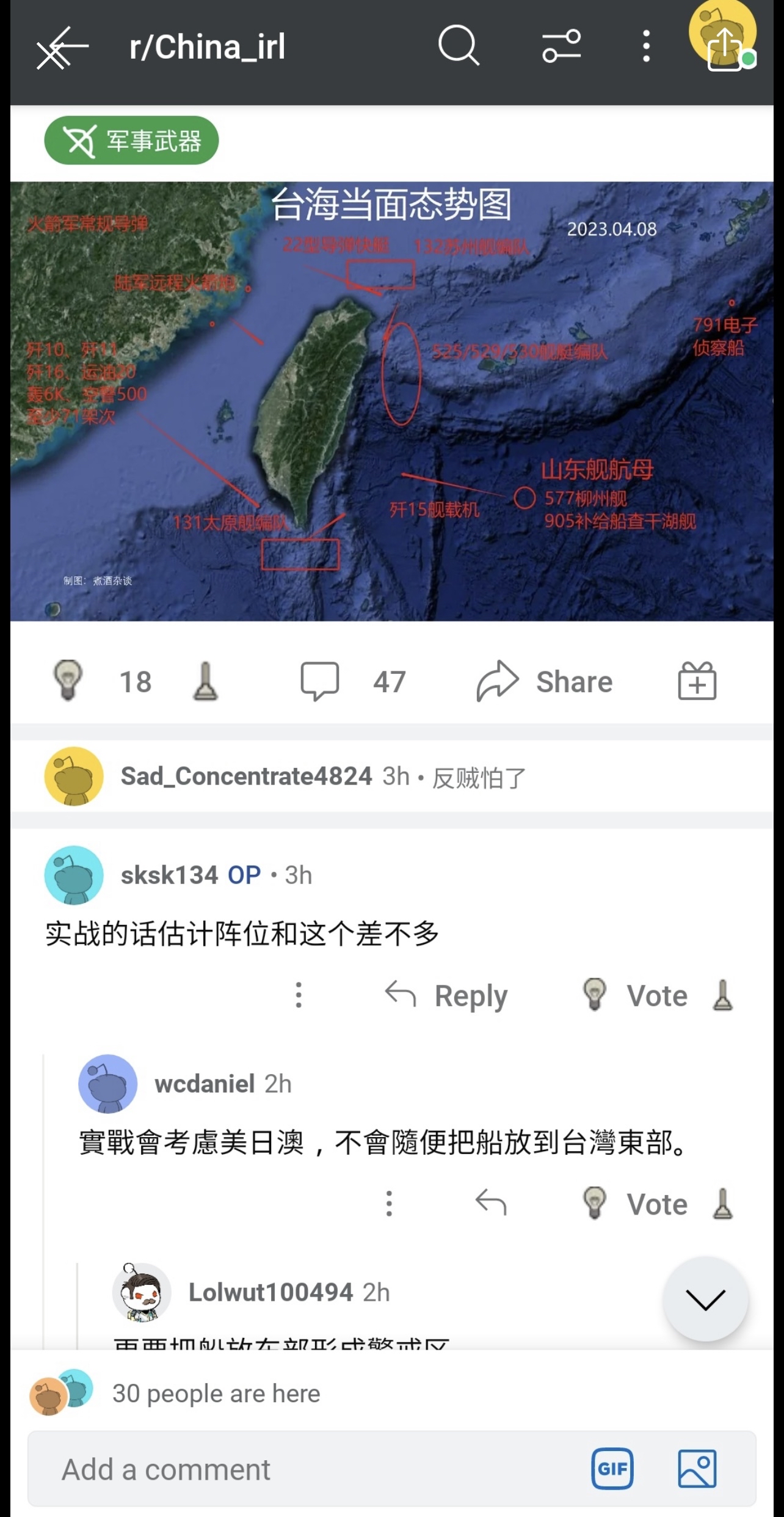Give an award to the post
This screenshot has height=1517, width=784.
coord(697,681)
